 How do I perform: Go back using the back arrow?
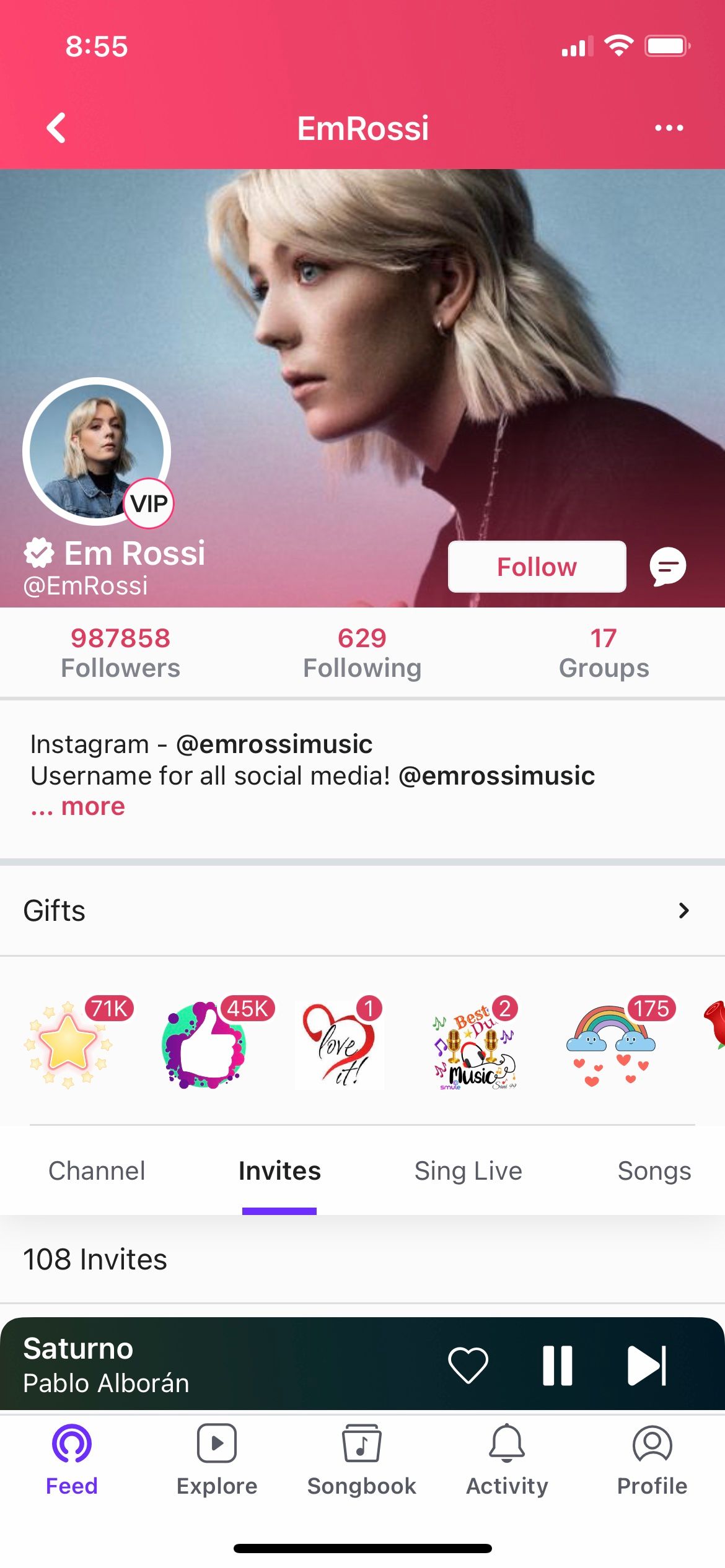click(56, 128)
